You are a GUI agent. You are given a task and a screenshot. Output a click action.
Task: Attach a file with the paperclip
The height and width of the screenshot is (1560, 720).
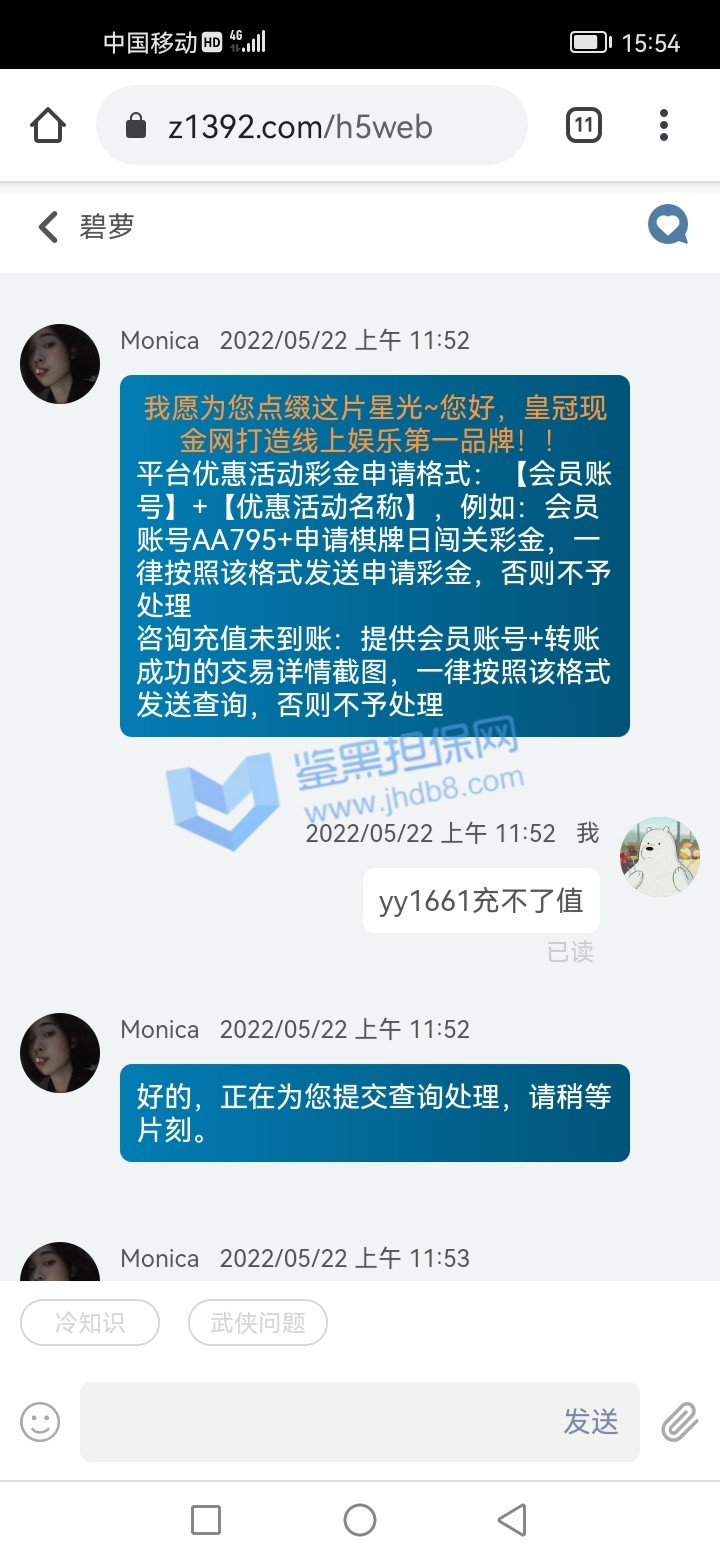(x=679, y=1421)
